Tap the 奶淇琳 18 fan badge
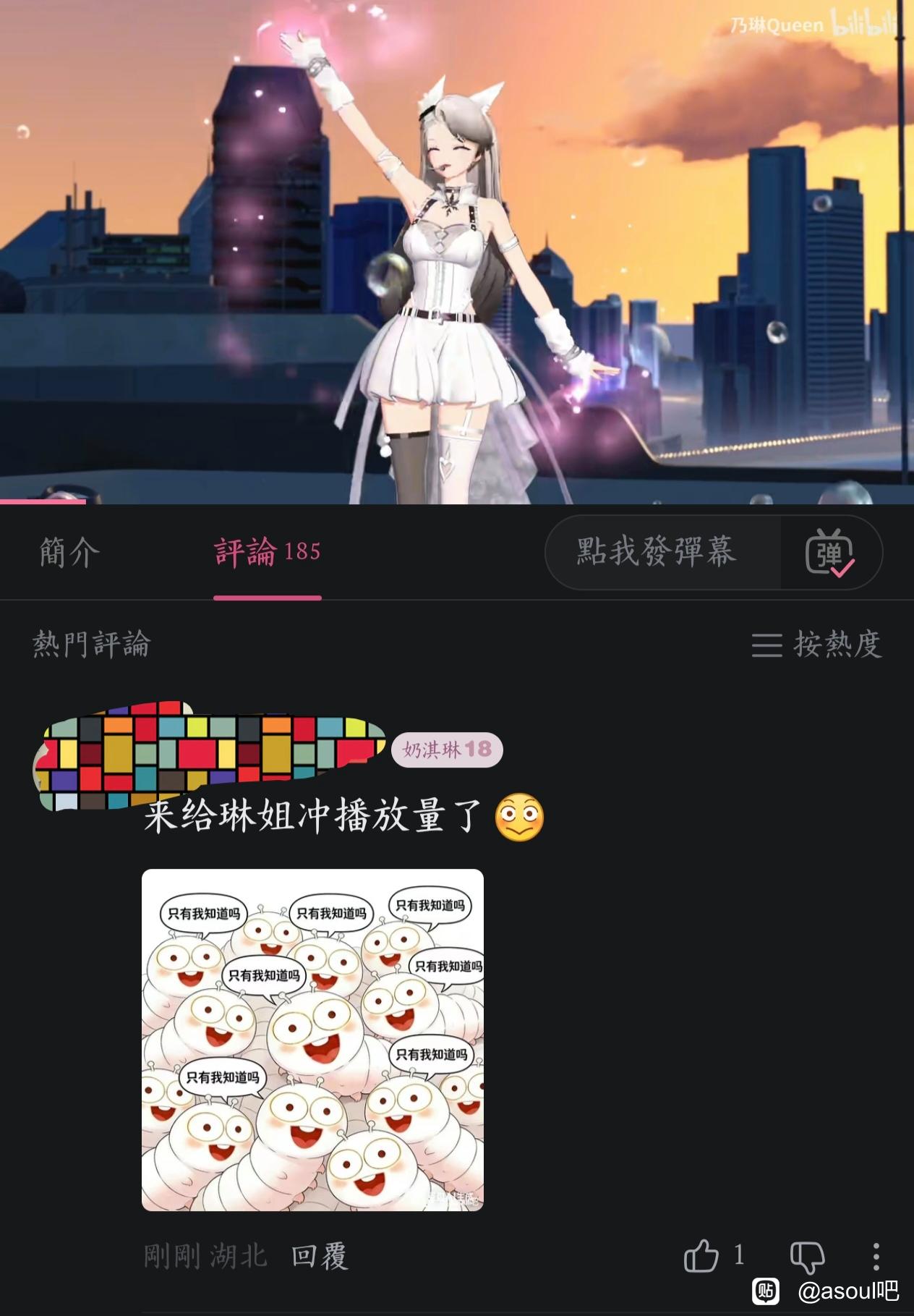 [447, 750]
